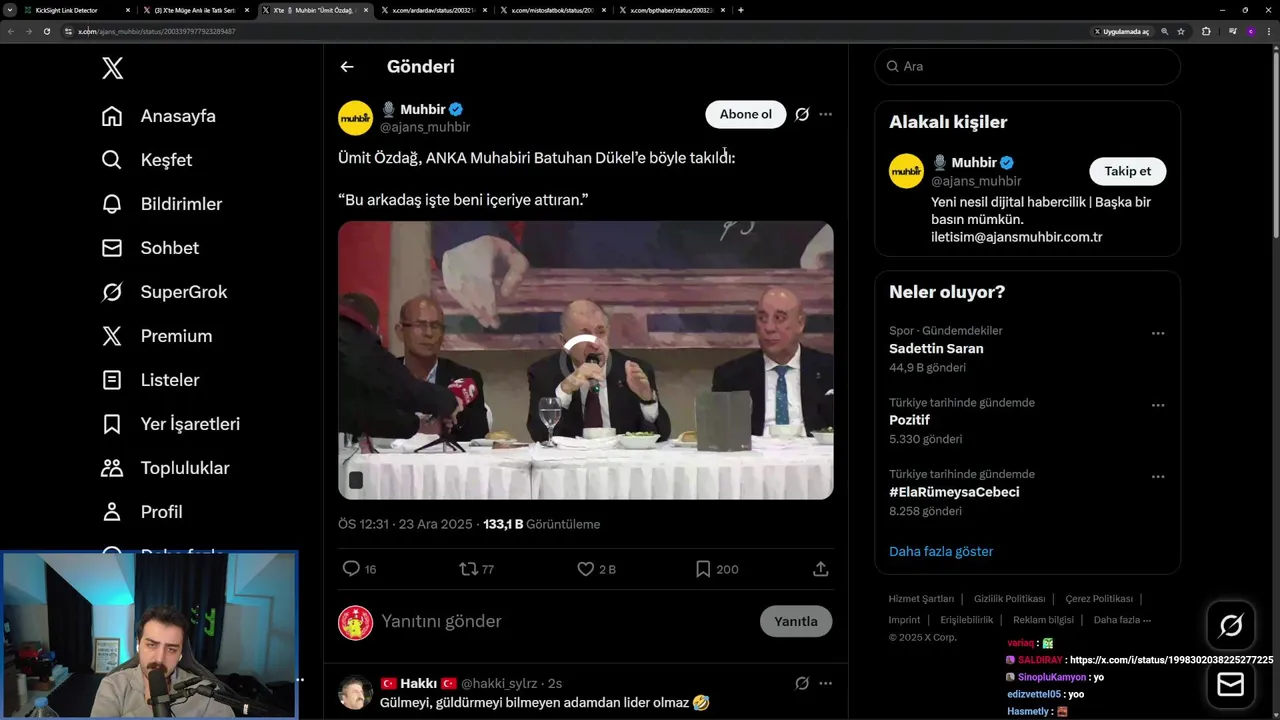Open Keşfet in the sidebar
The image size is (1280, 720).
(165, 160)
